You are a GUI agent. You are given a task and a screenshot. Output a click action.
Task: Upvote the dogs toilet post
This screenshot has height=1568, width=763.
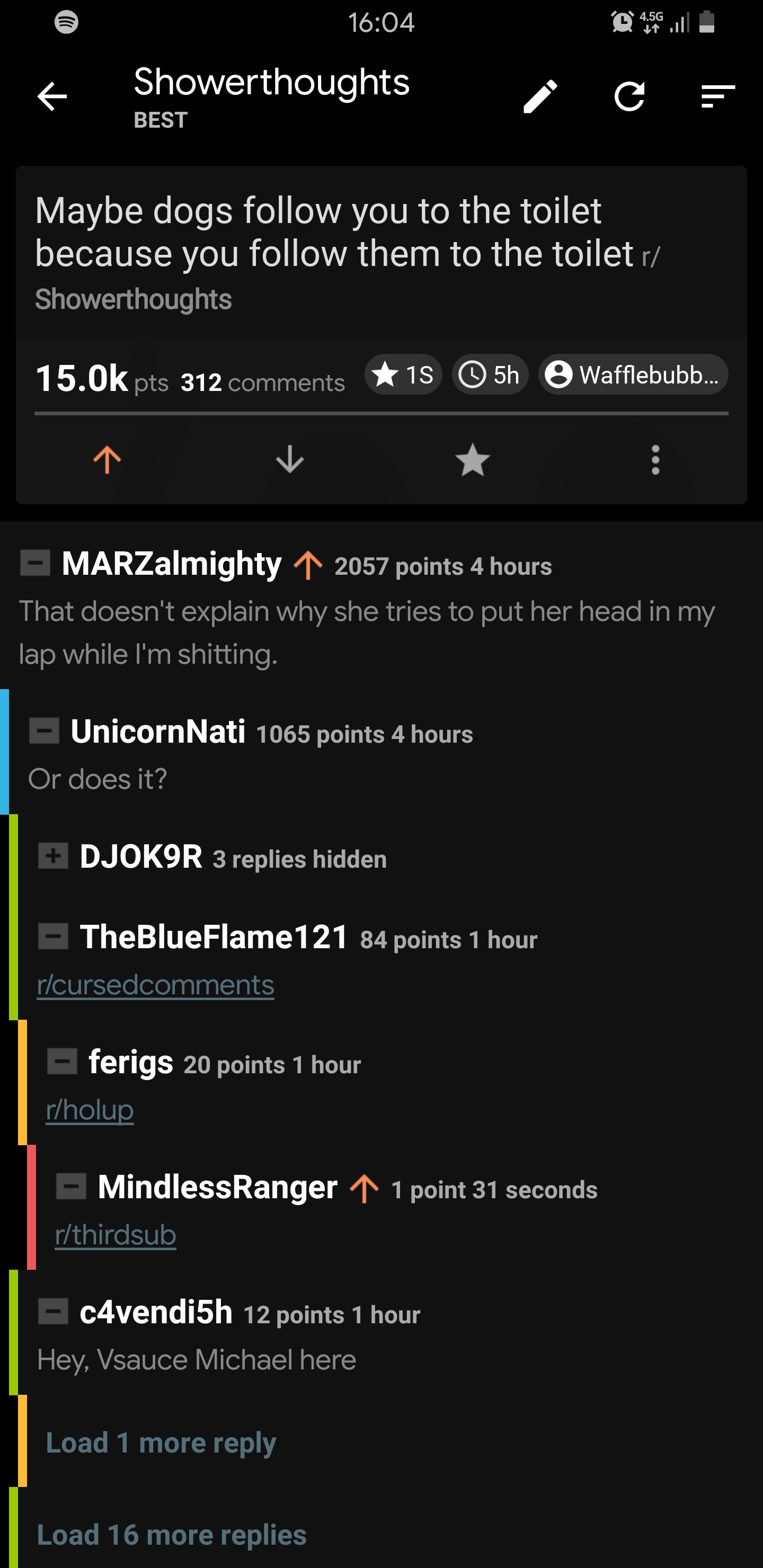click(107, 460)
